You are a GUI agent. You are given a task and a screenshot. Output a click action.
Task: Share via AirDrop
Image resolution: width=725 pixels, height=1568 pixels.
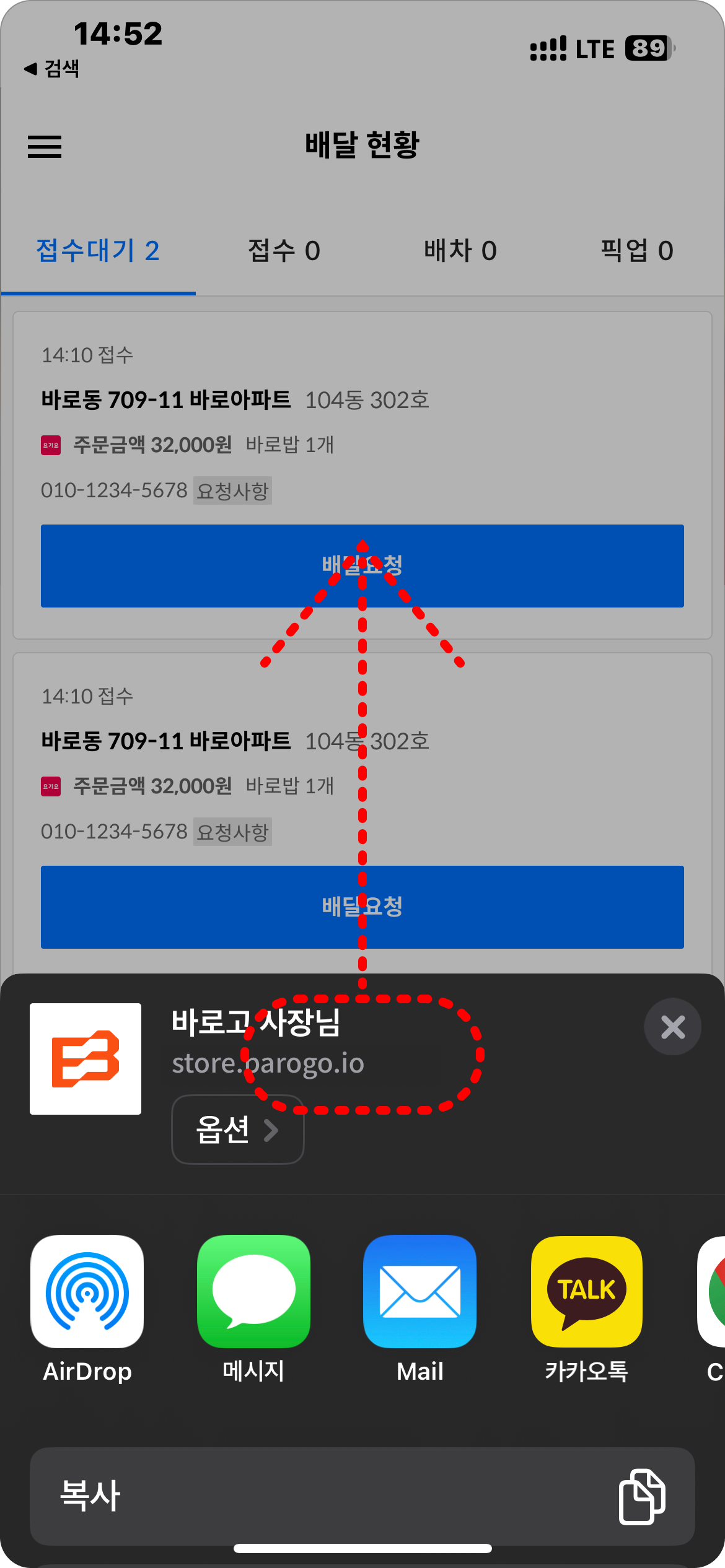click(87, 1291)
